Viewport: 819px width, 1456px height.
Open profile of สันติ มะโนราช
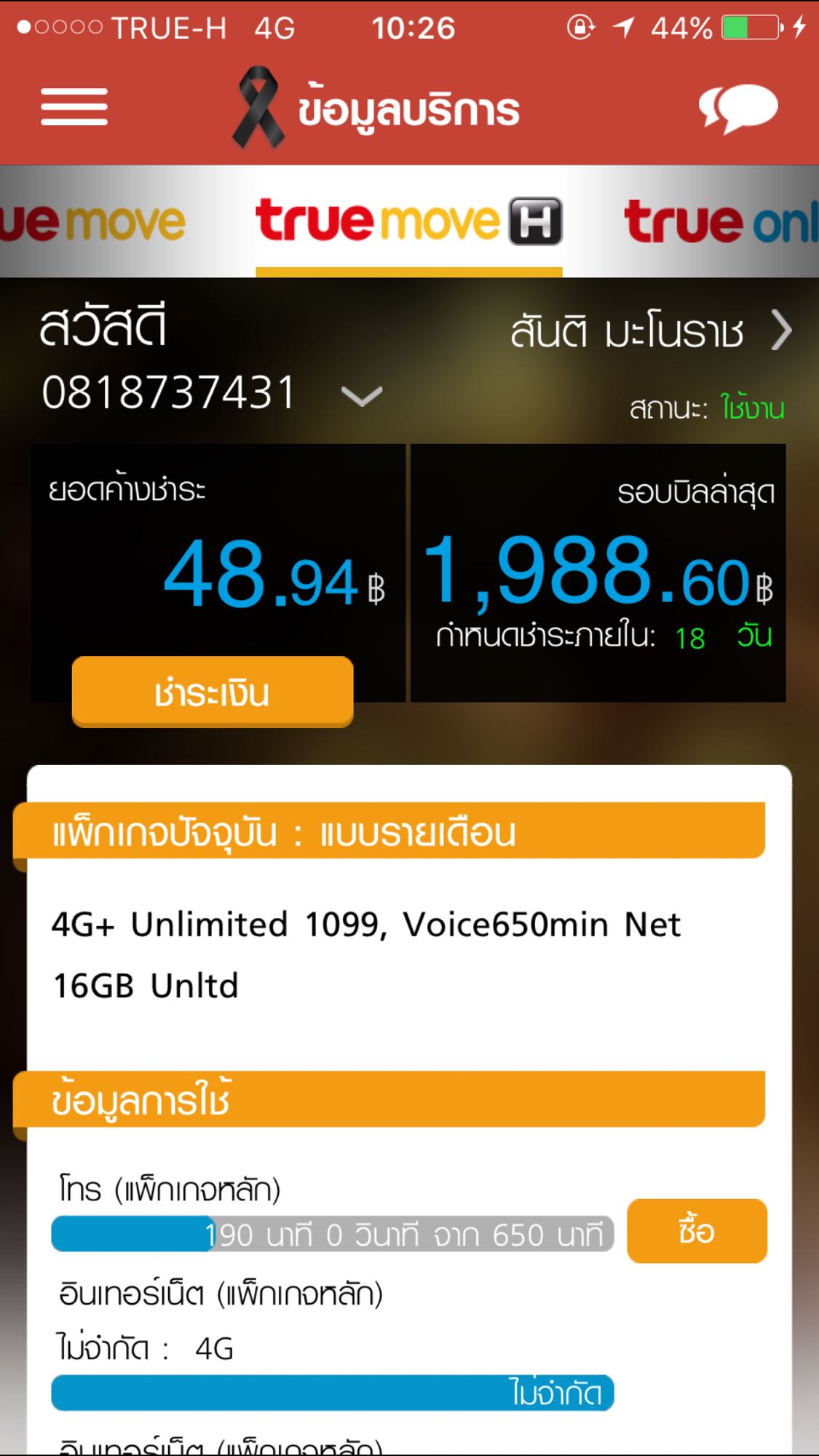[x=651, y=332]
